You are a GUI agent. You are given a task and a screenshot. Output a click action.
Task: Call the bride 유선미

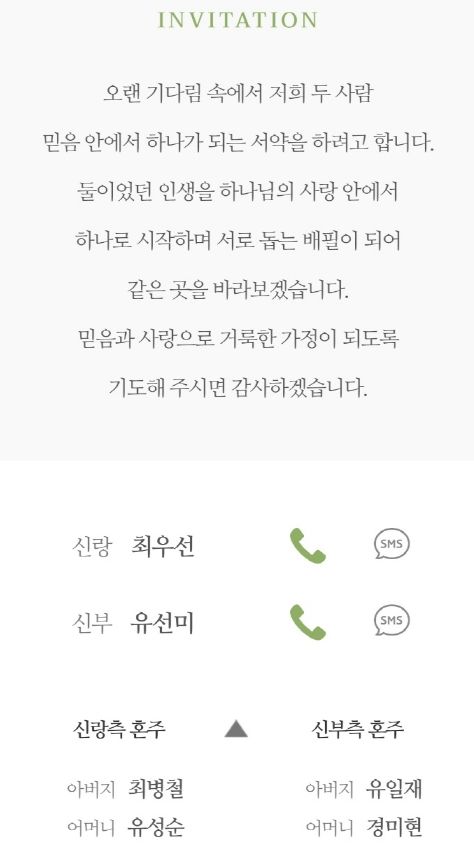(308, 622)
